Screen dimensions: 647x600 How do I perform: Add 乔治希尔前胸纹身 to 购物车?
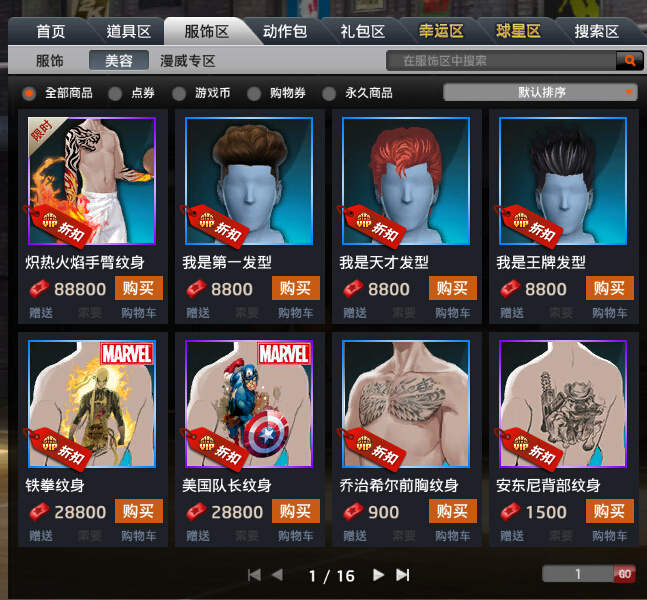coord(453,536)
